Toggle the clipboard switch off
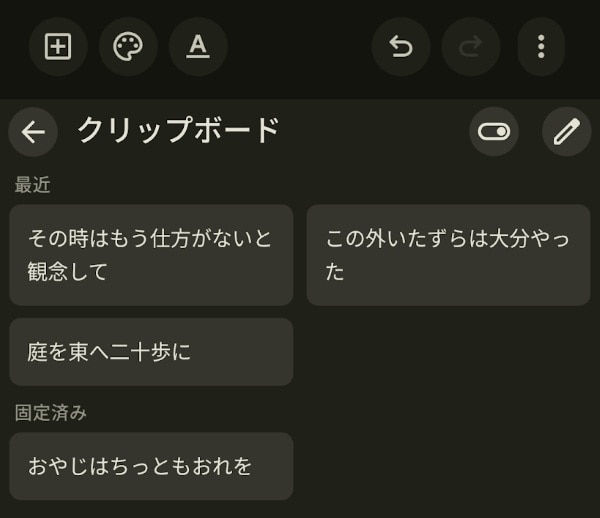The width and height of the screenshot is (600, 518). point(494,132)
